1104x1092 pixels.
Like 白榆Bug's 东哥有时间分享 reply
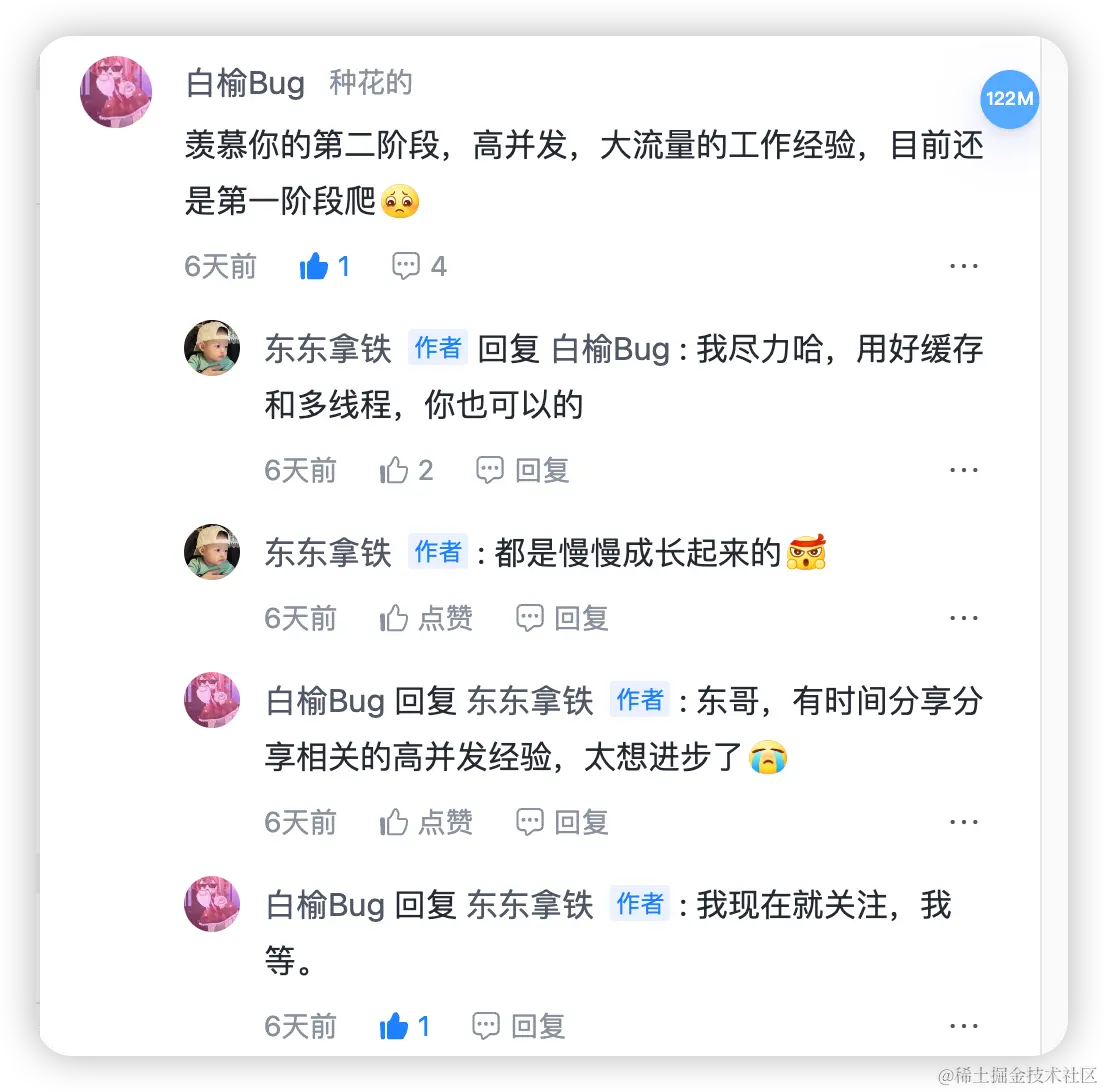pos(426,822)
